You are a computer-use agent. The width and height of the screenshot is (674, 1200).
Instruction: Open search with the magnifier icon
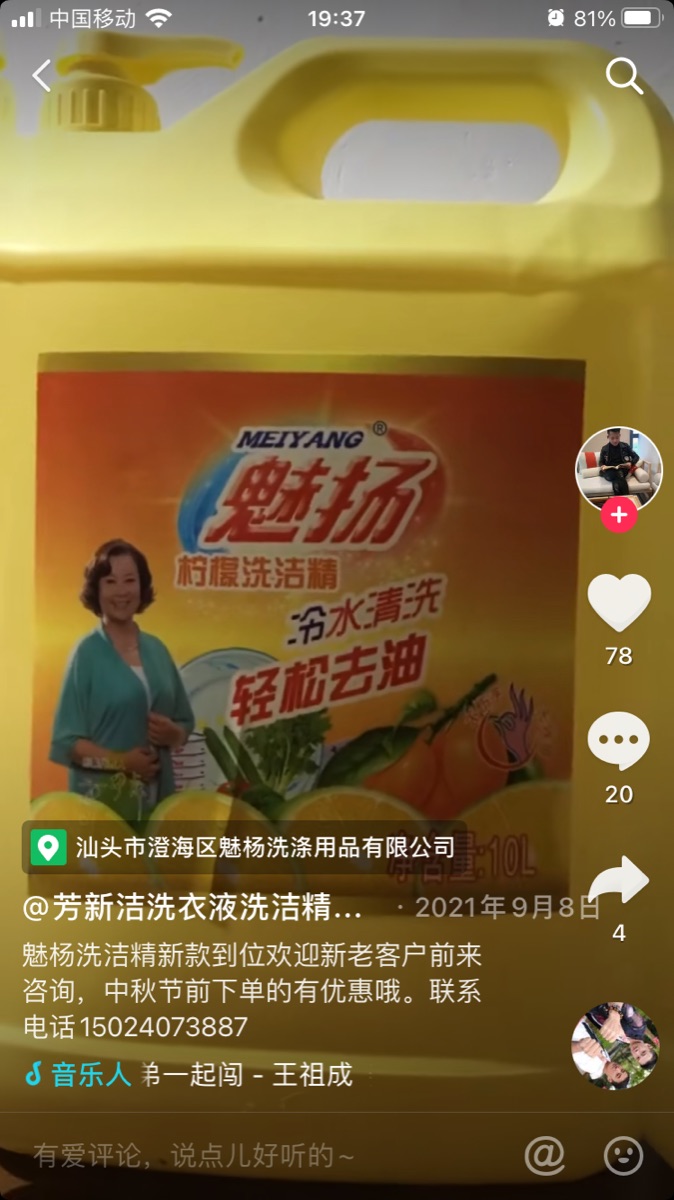pyautogui.click(x=624, y=76)
